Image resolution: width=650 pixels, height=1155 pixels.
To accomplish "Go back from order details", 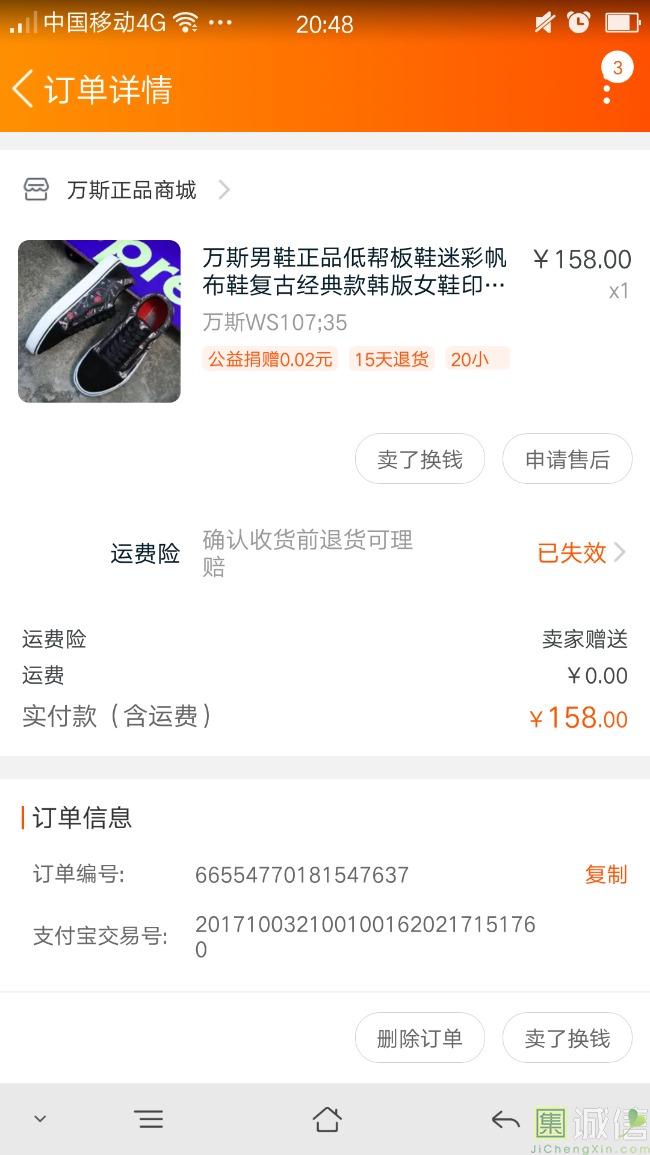I will tap(23, 89).
